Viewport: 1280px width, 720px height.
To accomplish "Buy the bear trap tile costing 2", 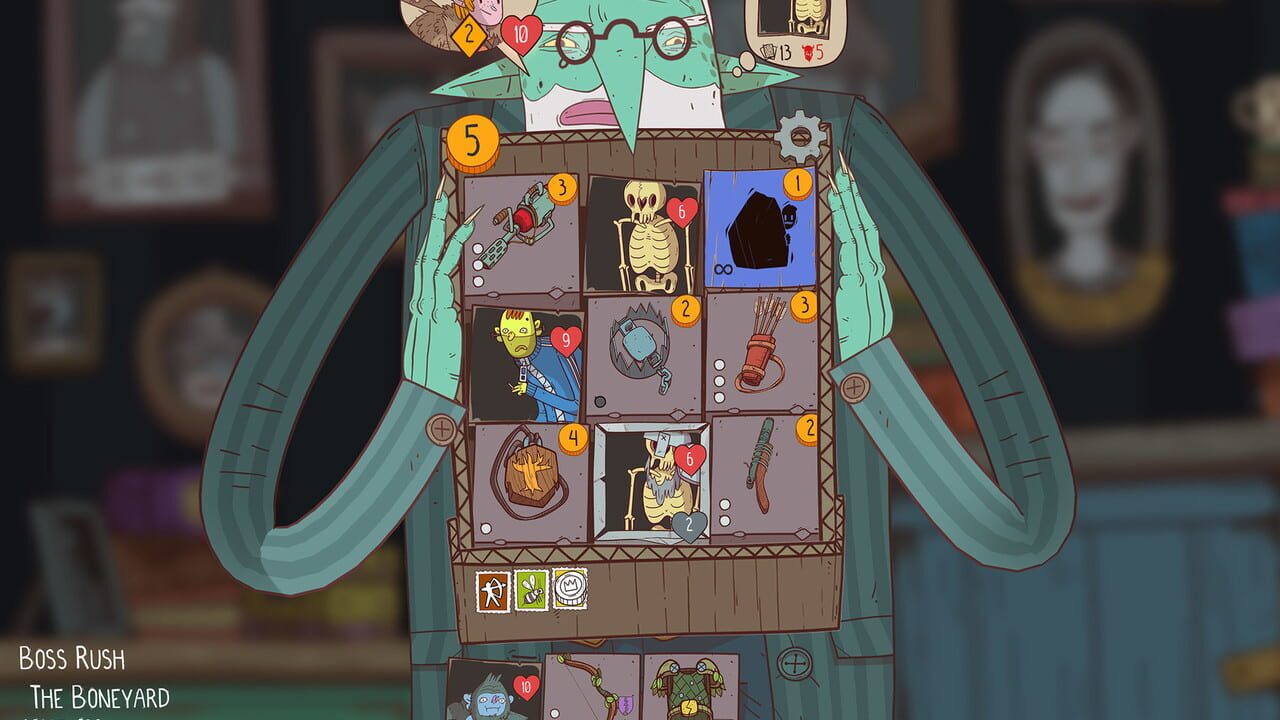I will point(644,355).
